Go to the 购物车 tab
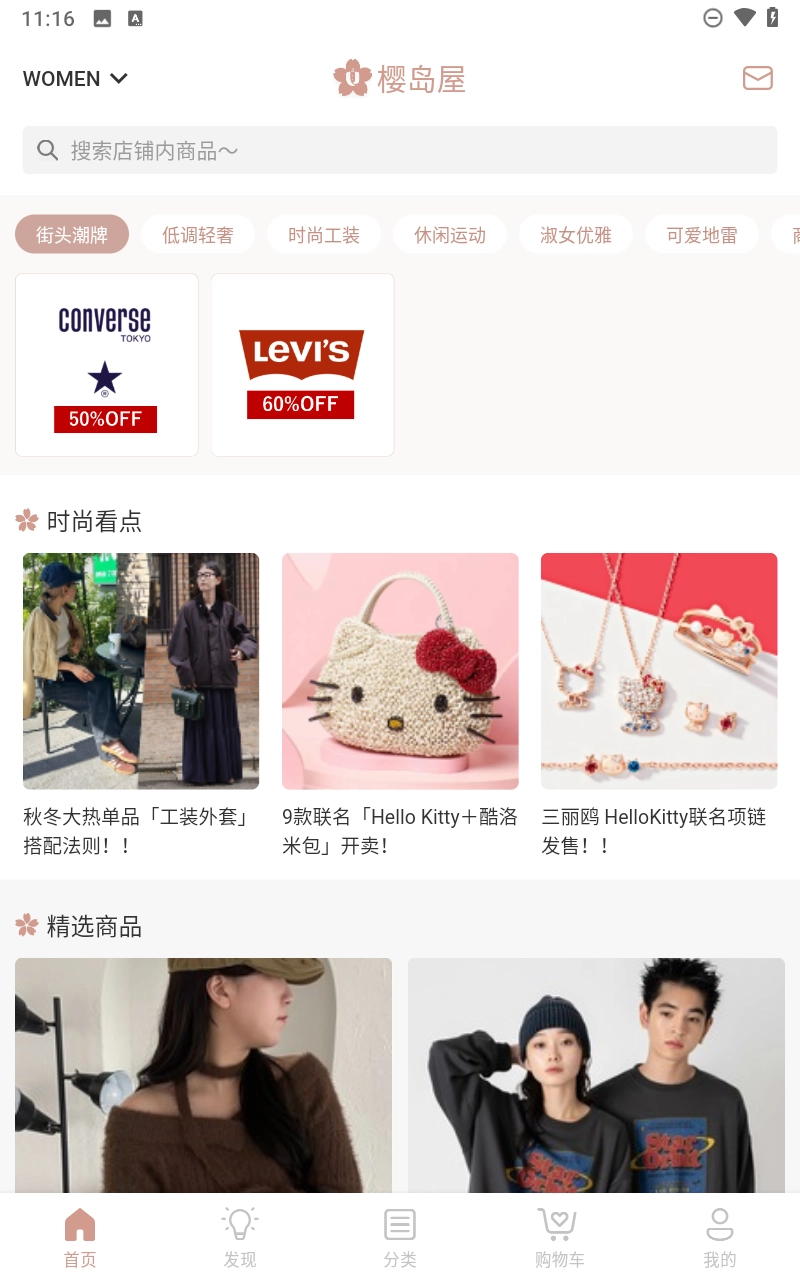The width and height of the screenshot is (800, 1280). point(560,1237)
